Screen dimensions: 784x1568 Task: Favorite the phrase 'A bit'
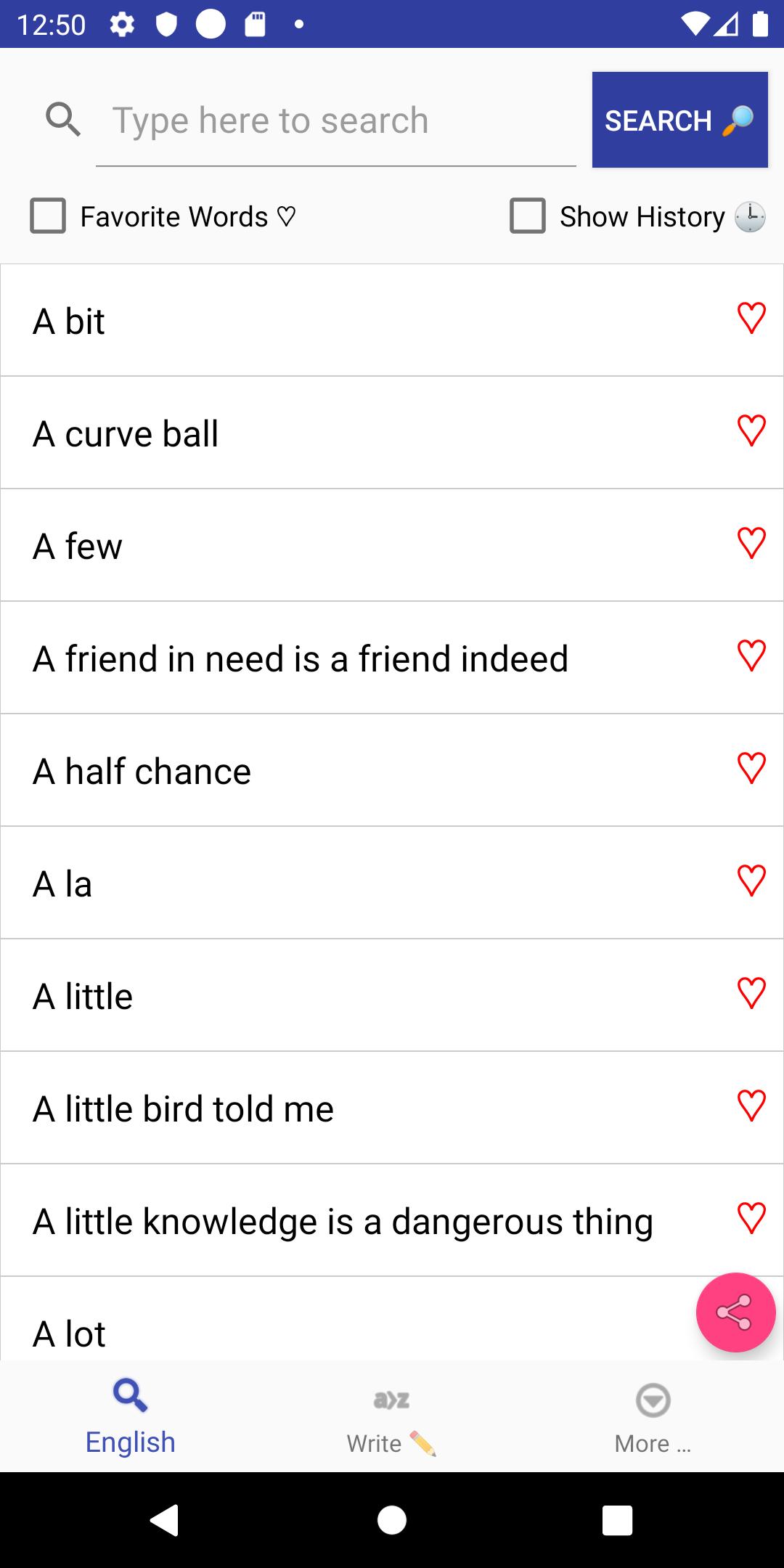pos(751,318)
